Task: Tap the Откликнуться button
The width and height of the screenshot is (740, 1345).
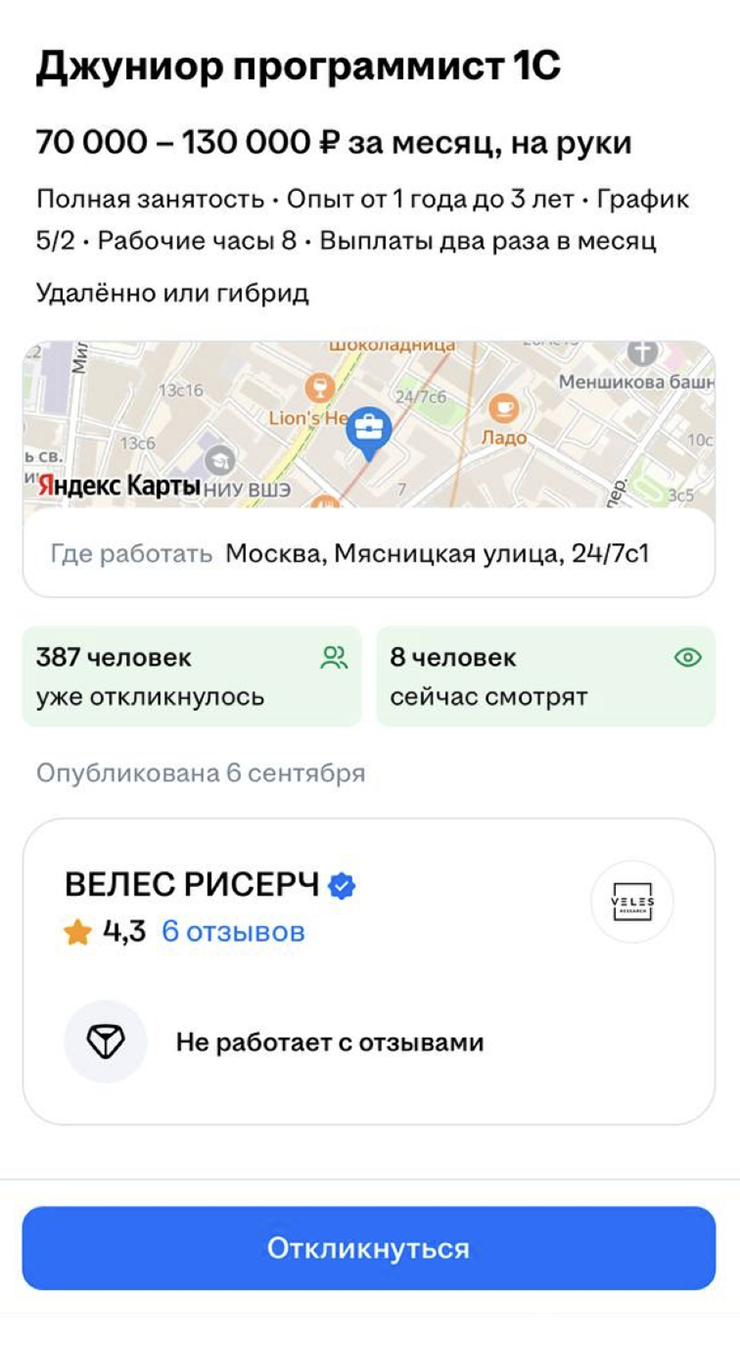Action: click(x=368, y=1248)
